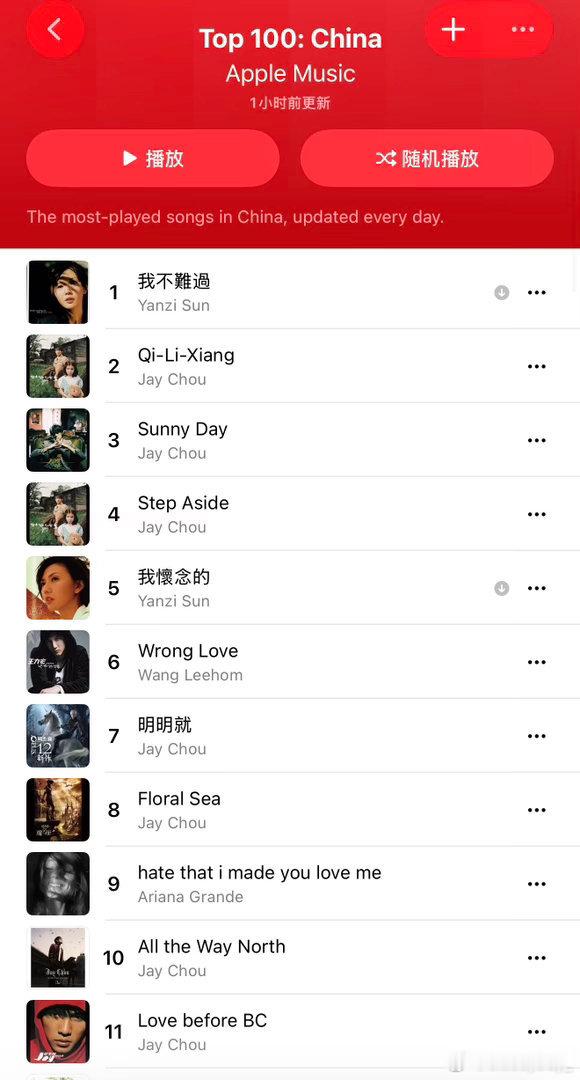Open more options for Step Aside
The image size is (580, 1080).
(537, 515)
